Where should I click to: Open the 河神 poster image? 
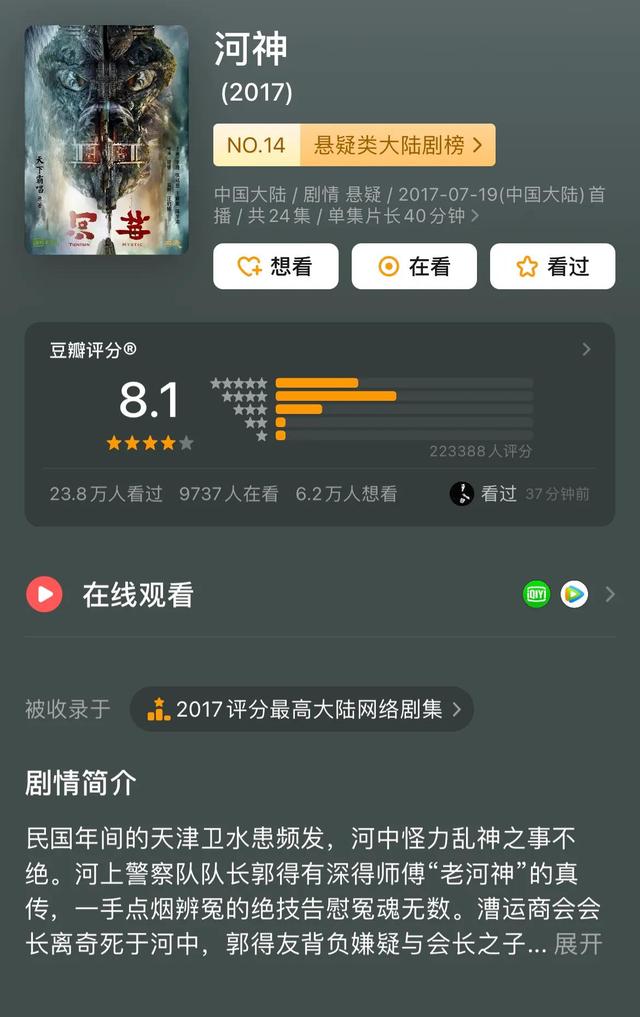pos(107,139)
